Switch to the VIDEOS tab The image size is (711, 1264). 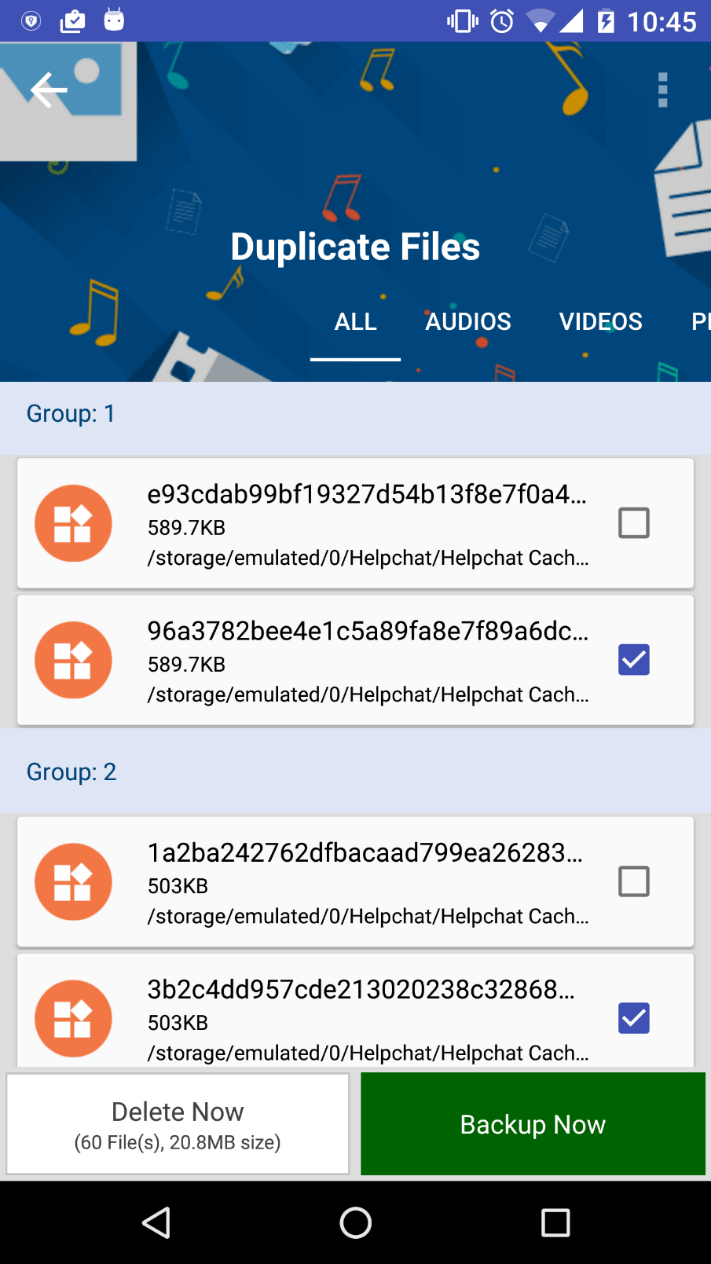pos(601,322)
